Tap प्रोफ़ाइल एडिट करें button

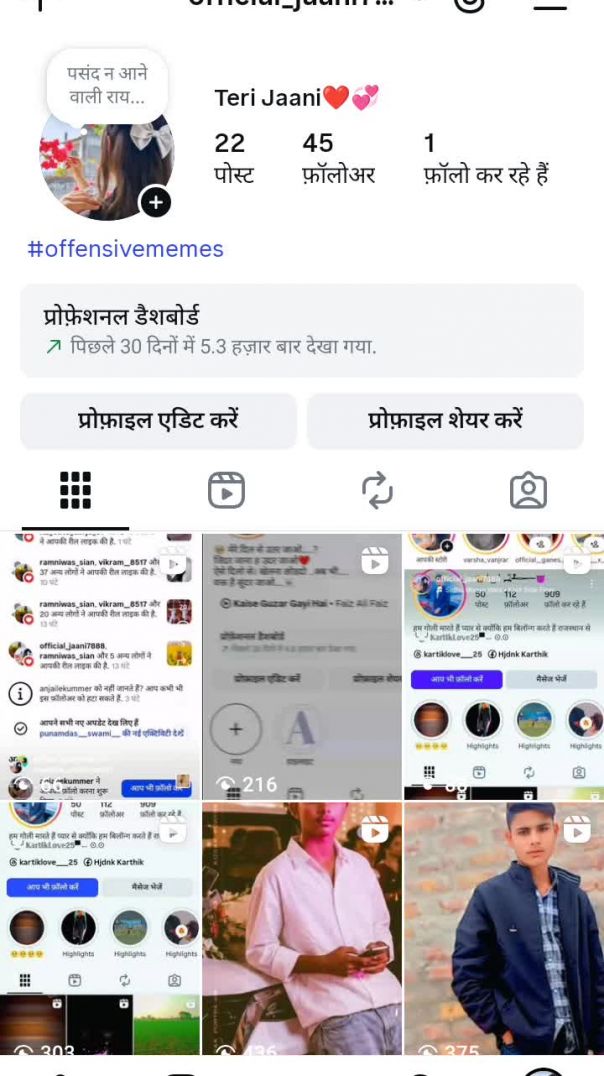(158, 421)
